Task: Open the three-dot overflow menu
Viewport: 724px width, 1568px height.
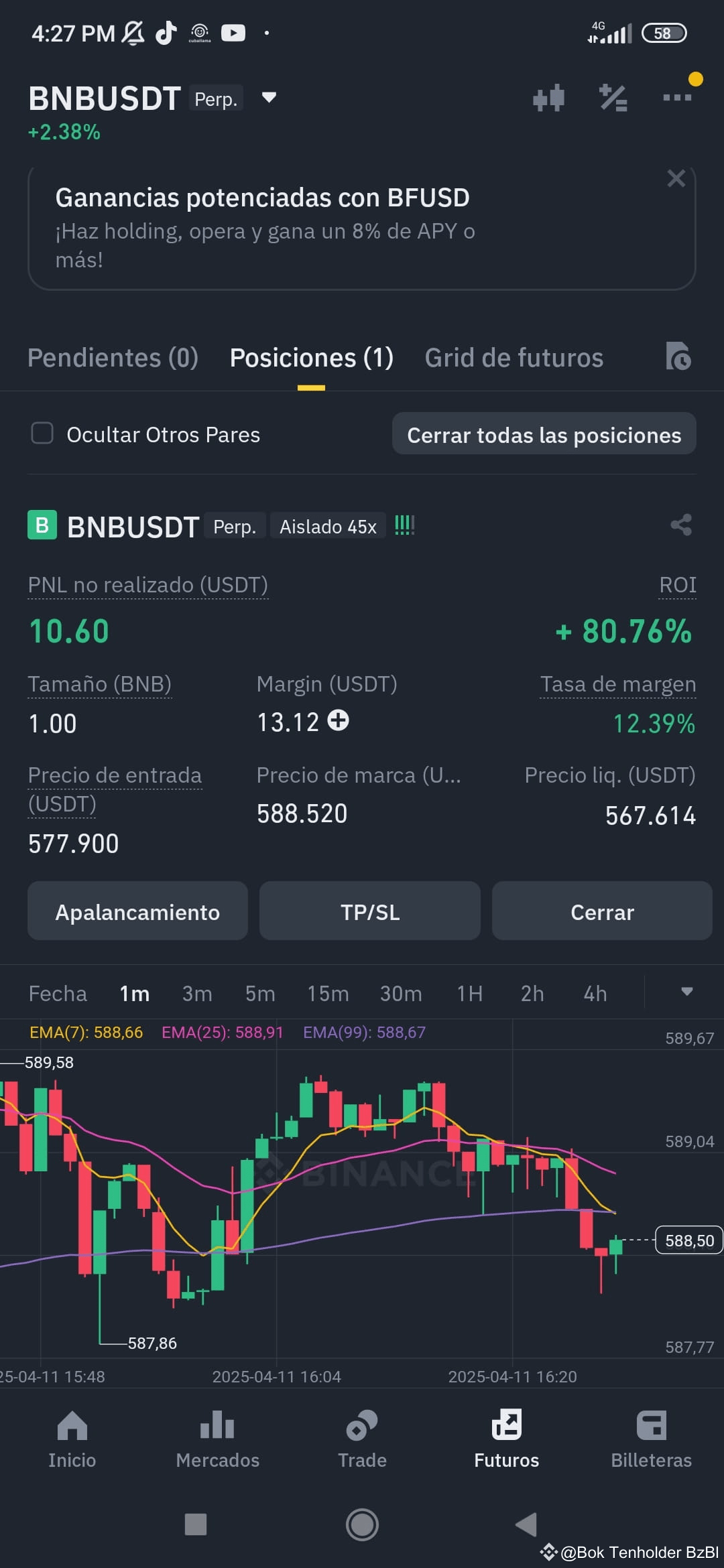Action: [676, 98]
